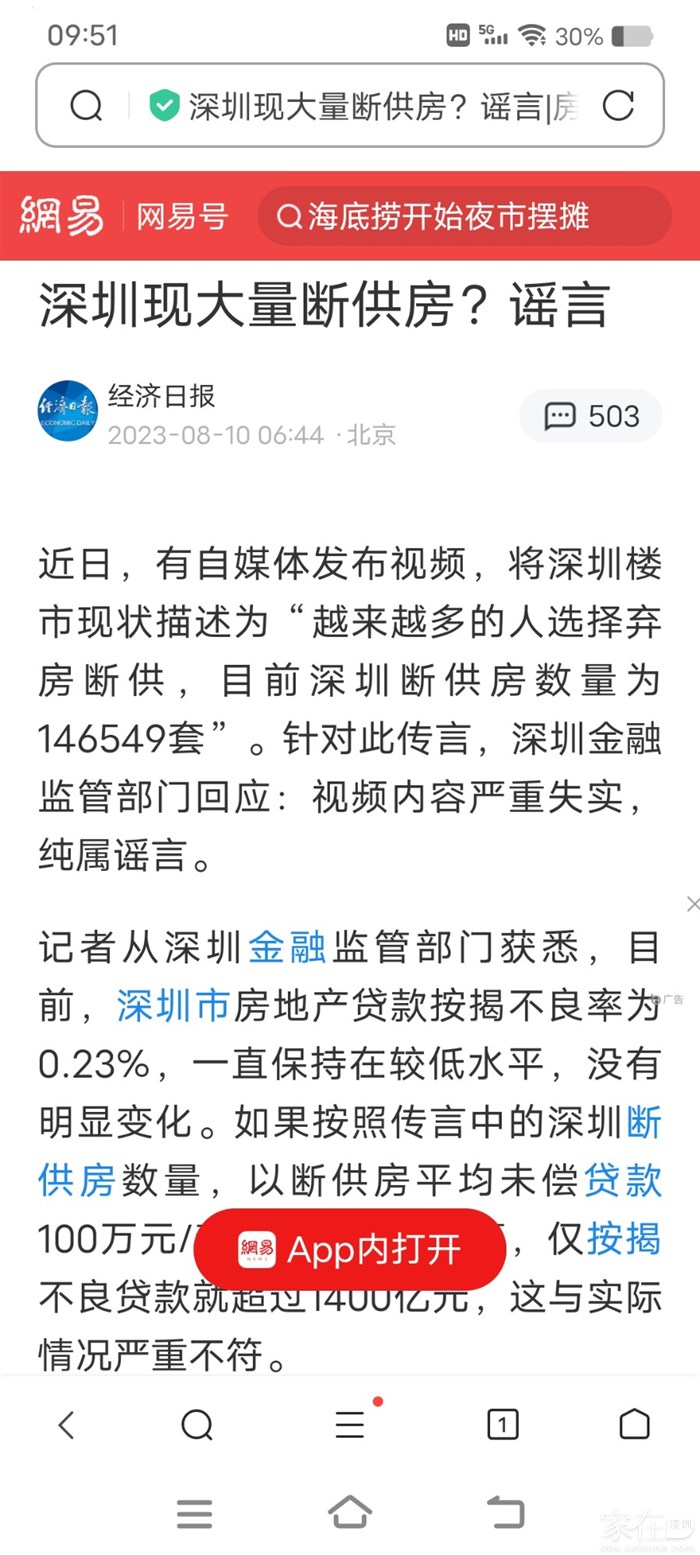Open the 金融 keyword link
700x1555 pixels.
click(x=287, y=947)
